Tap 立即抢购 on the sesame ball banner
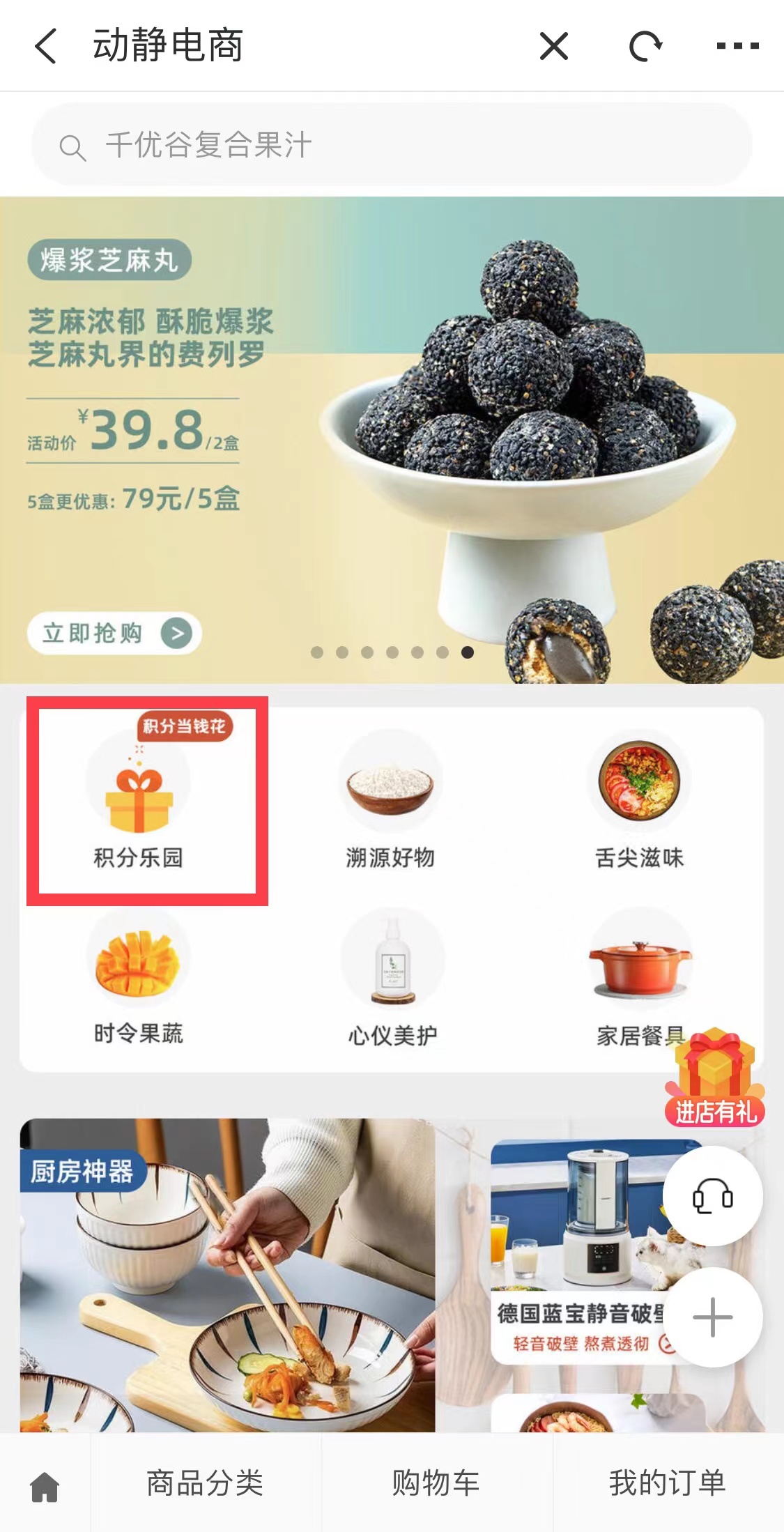The height and width of the screenshot is (1532, 784). [114, 633]
